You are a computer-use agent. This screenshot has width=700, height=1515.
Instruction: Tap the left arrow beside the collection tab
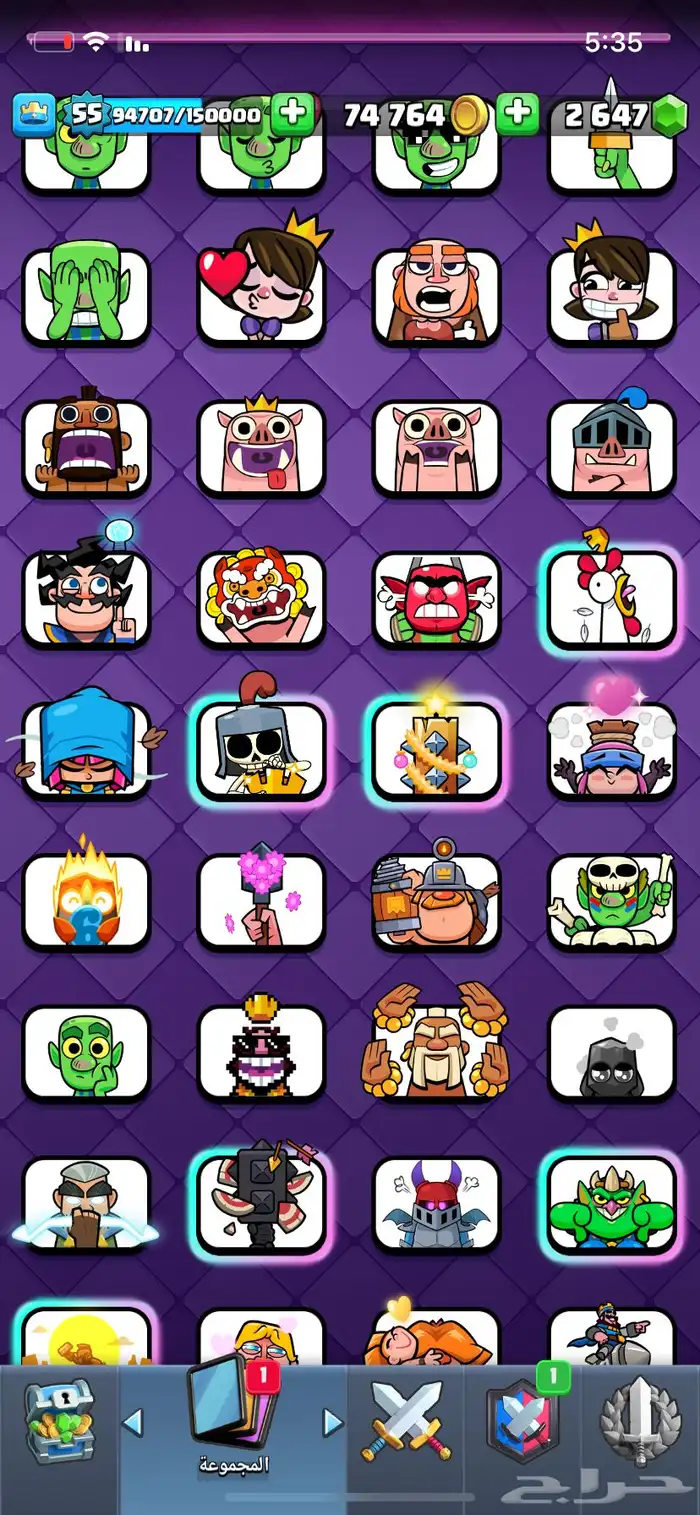click(132, 1421)
